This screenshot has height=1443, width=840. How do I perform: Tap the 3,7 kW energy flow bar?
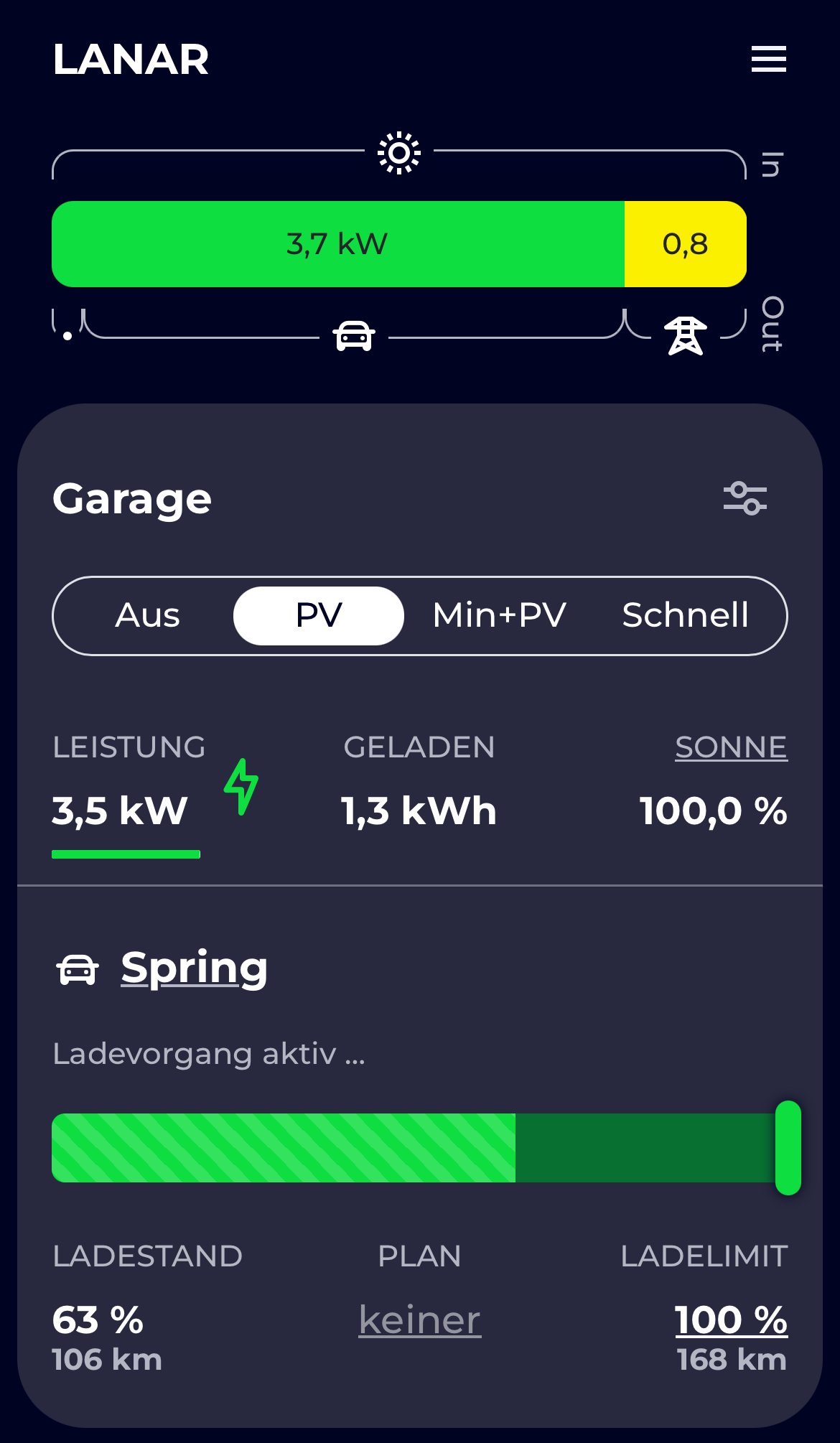pos(338,244)
